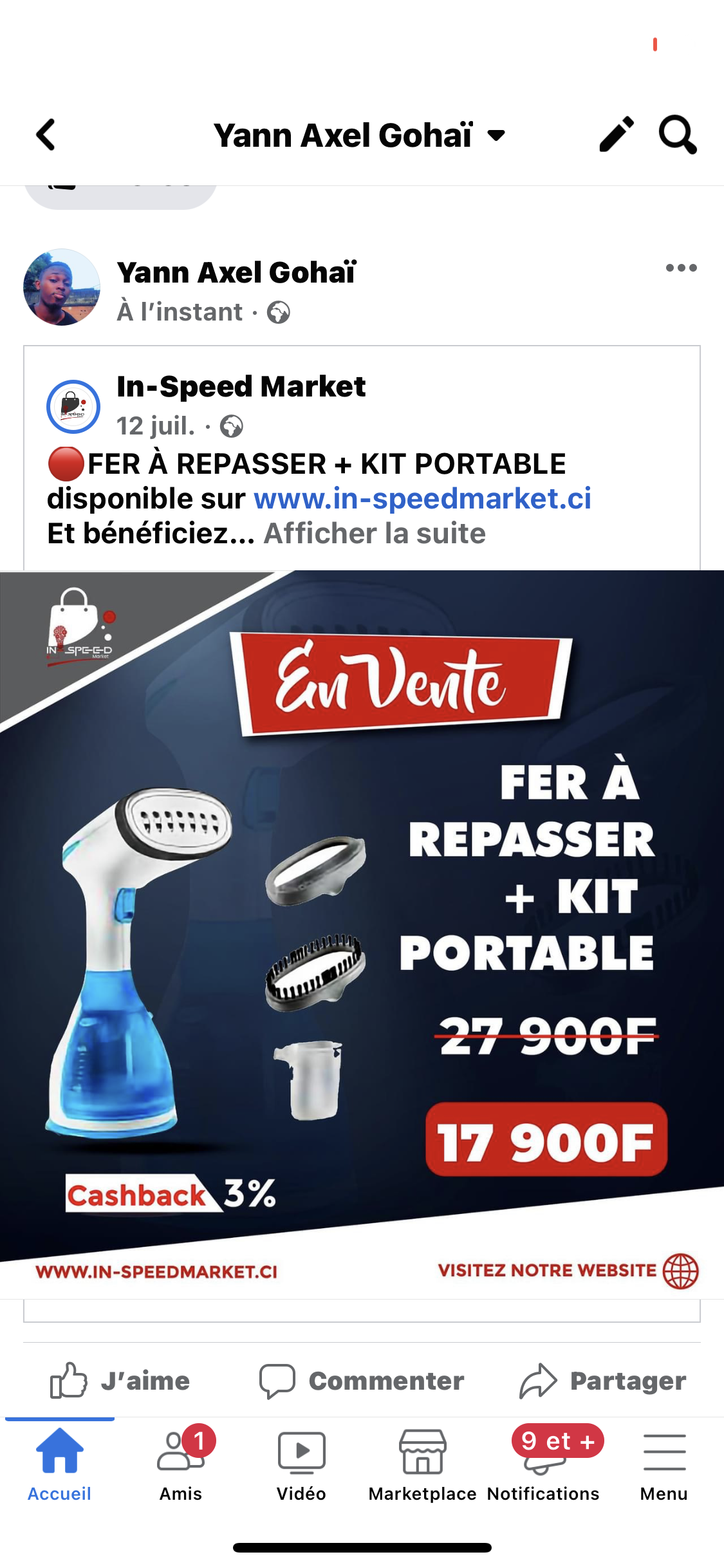Open the shared steam iron promo image

362,933
